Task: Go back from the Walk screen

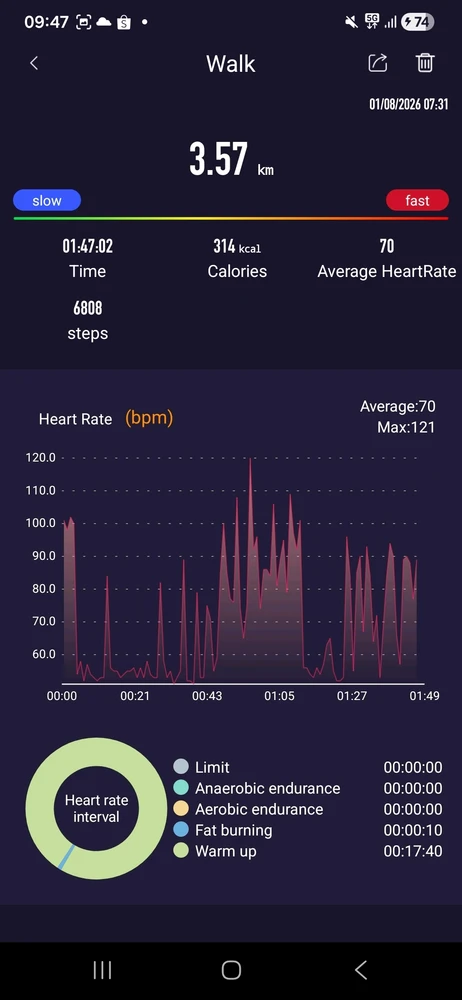Action: [x=34, y=63]
